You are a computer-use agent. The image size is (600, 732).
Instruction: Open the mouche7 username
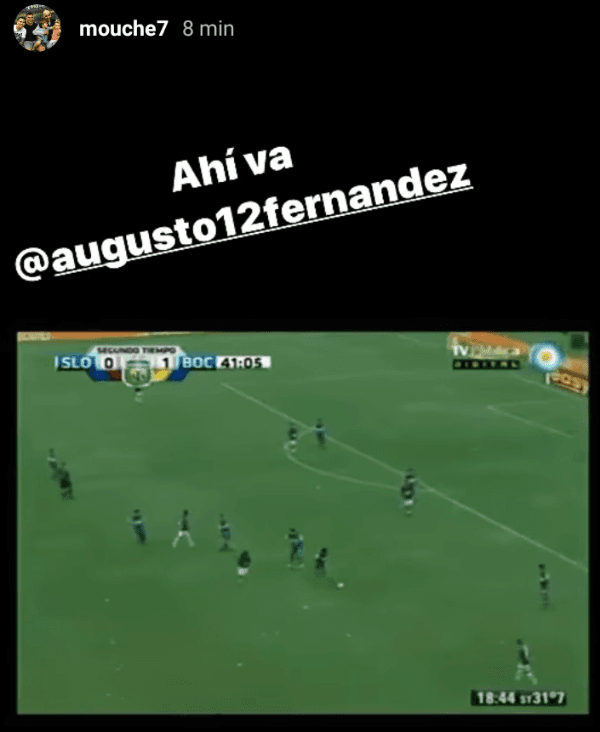pyautogui.click(x=123, y=29)
